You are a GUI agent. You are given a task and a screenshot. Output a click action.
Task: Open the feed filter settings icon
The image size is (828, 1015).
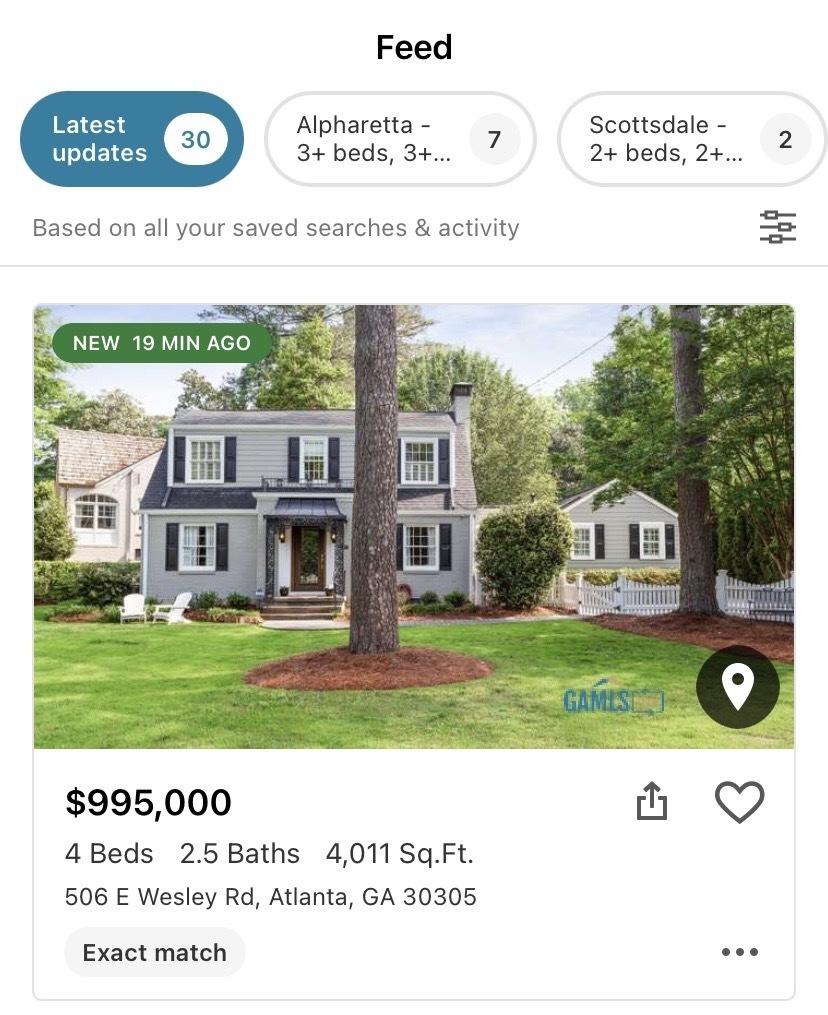tap(777, 228)
